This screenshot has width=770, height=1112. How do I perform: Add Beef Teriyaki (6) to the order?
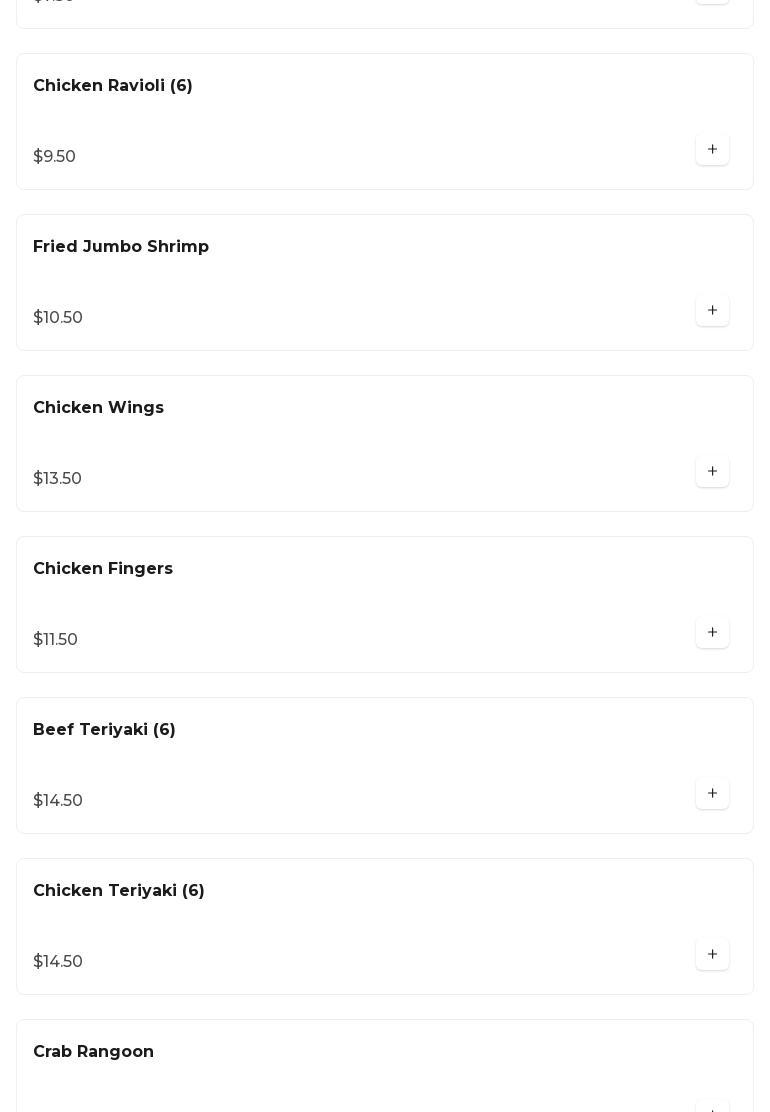(712, 794)
